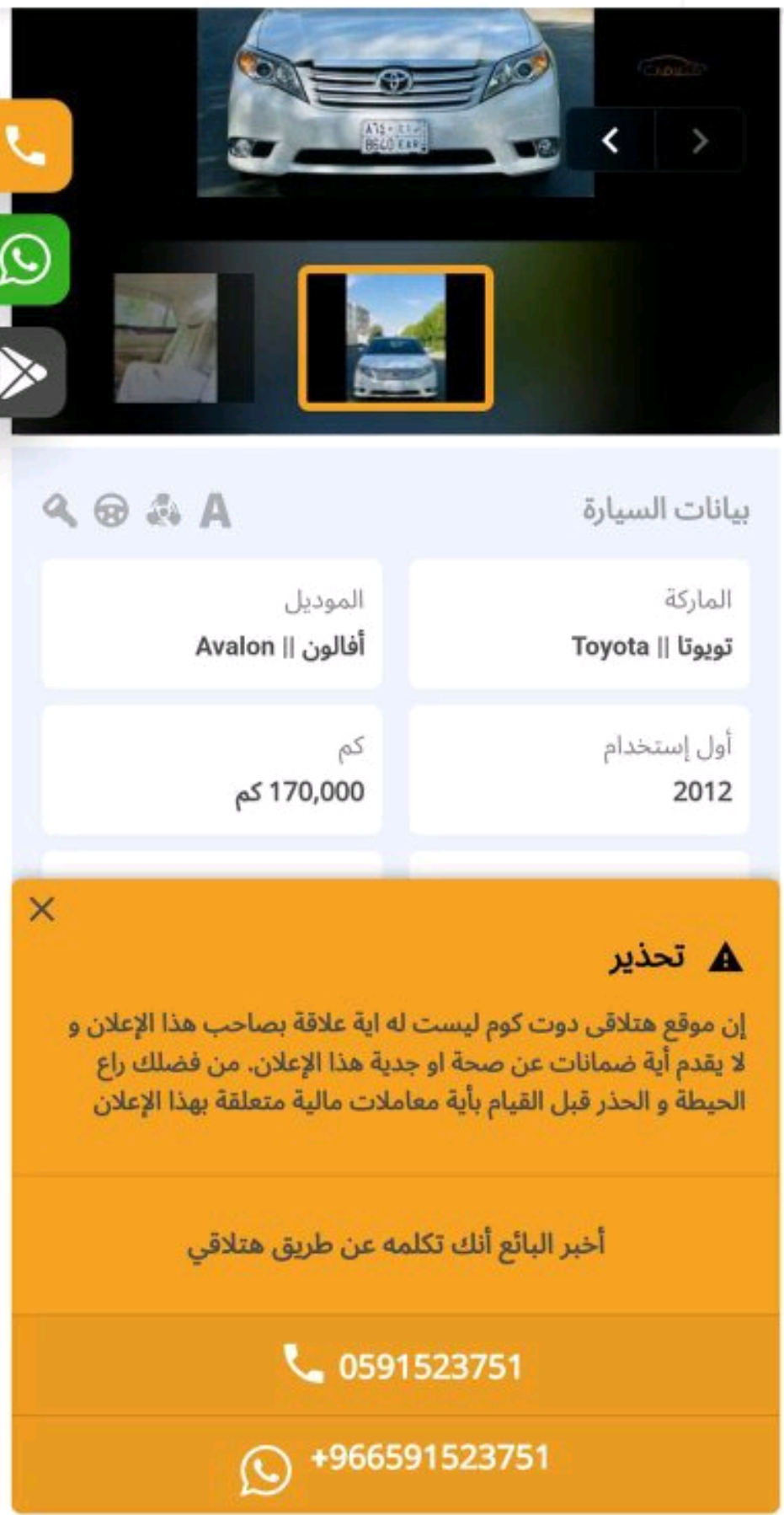Show the next car photo
The width and height of the screenshot is (784, 1515).
700,140
